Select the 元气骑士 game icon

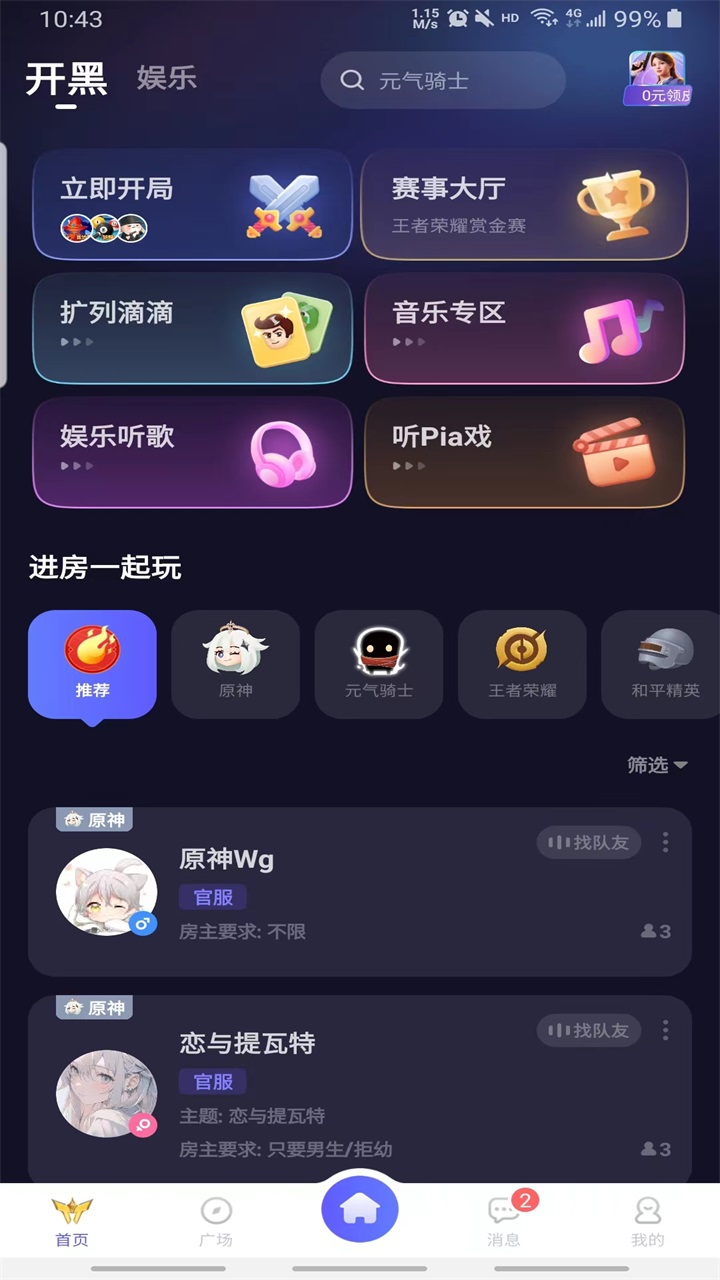378,663
